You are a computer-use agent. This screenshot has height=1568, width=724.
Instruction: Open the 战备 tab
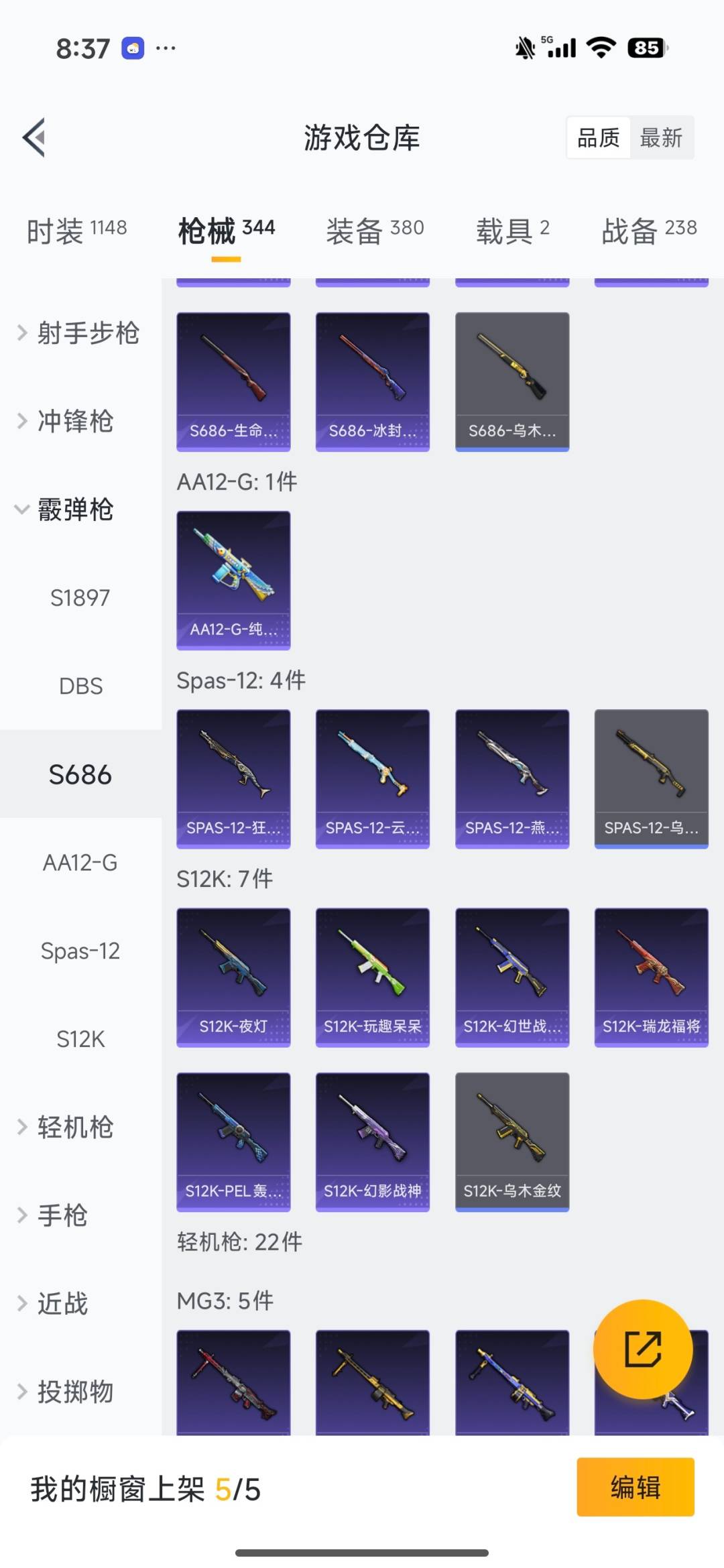(648, 231)
